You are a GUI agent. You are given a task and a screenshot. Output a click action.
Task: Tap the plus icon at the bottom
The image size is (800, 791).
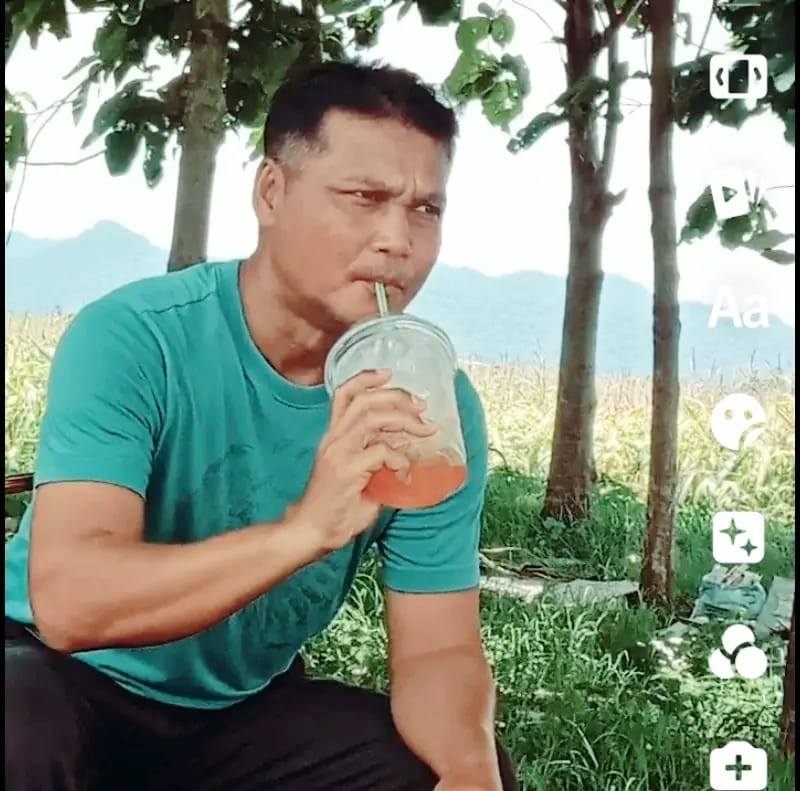point(738,766)
